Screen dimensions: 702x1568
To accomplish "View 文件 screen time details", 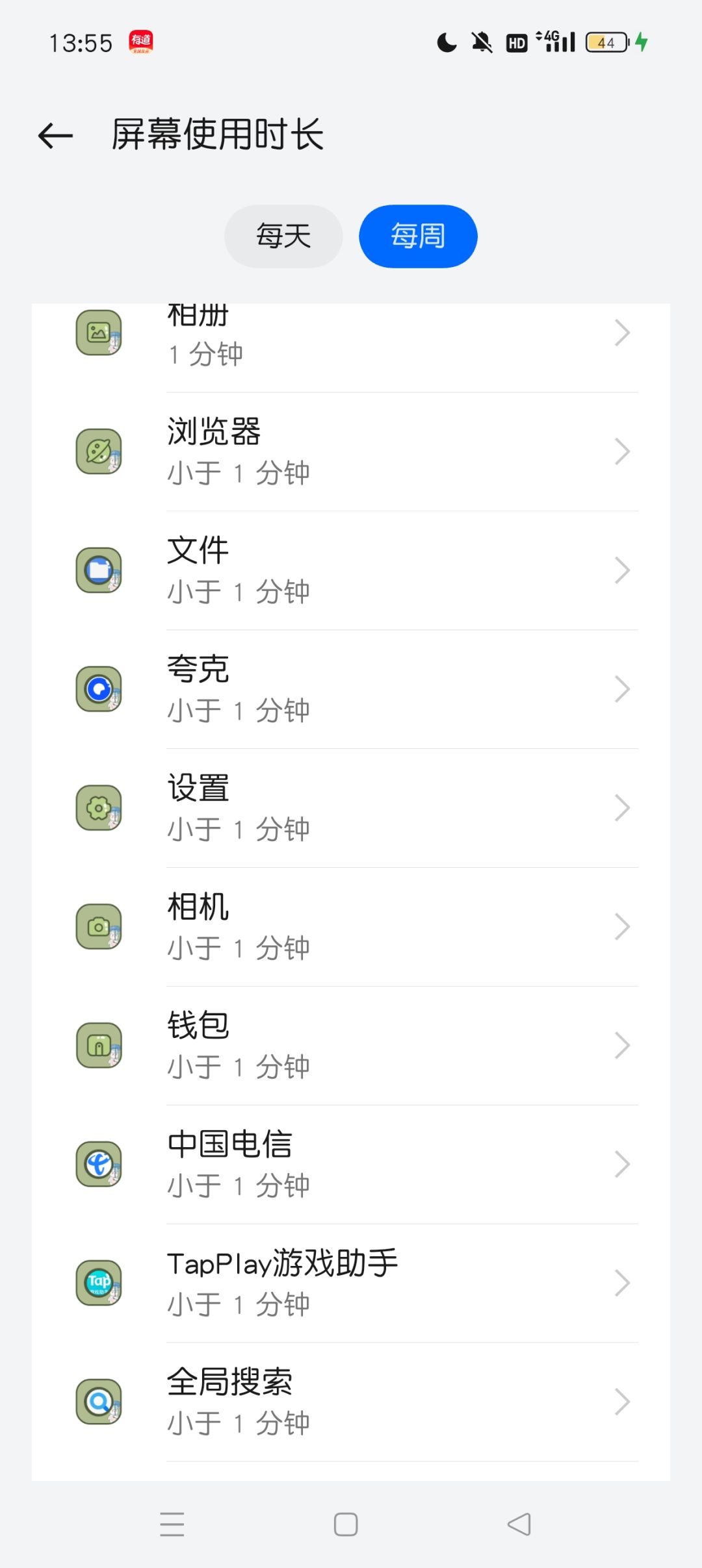I will 351,570.
